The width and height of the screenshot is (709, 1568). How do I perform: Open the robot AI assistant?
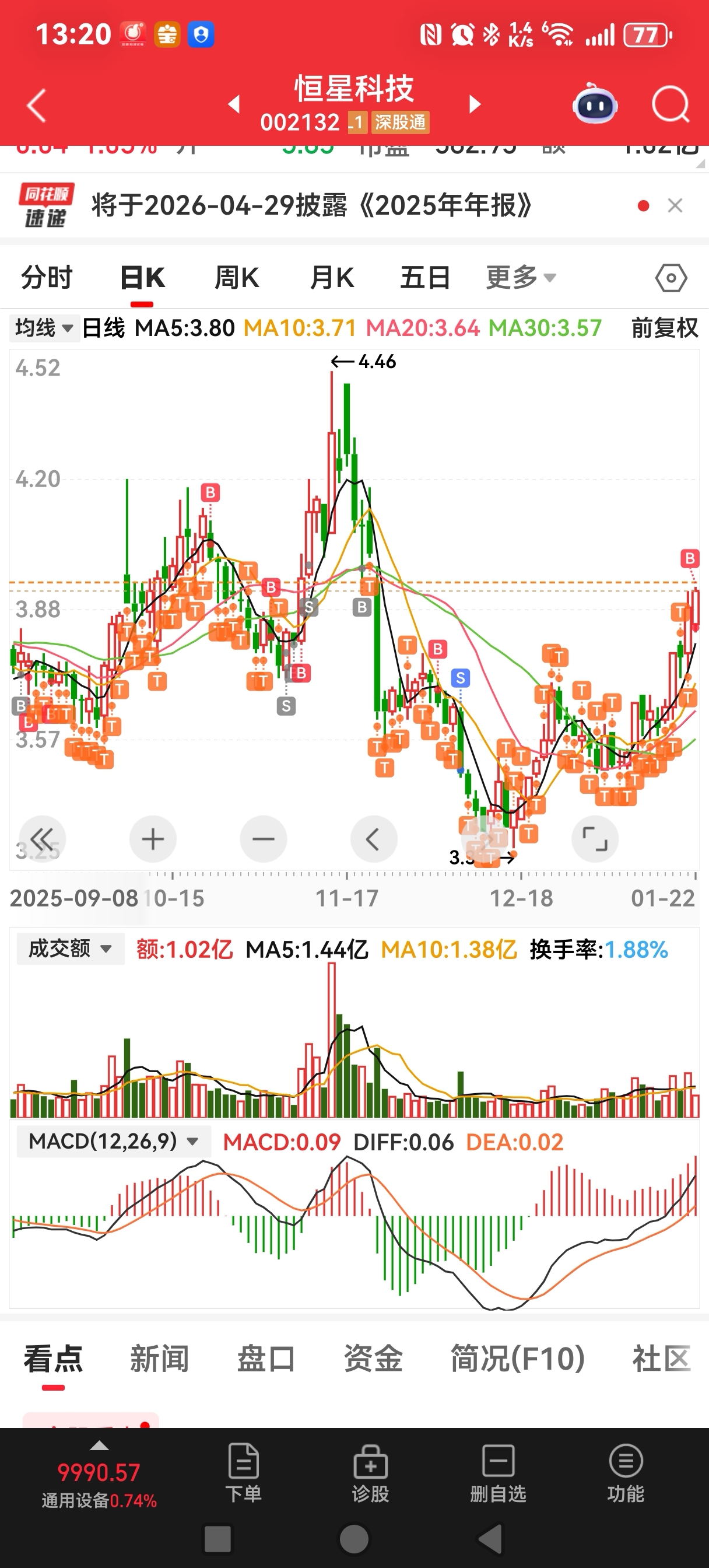[x=595, y=103]
